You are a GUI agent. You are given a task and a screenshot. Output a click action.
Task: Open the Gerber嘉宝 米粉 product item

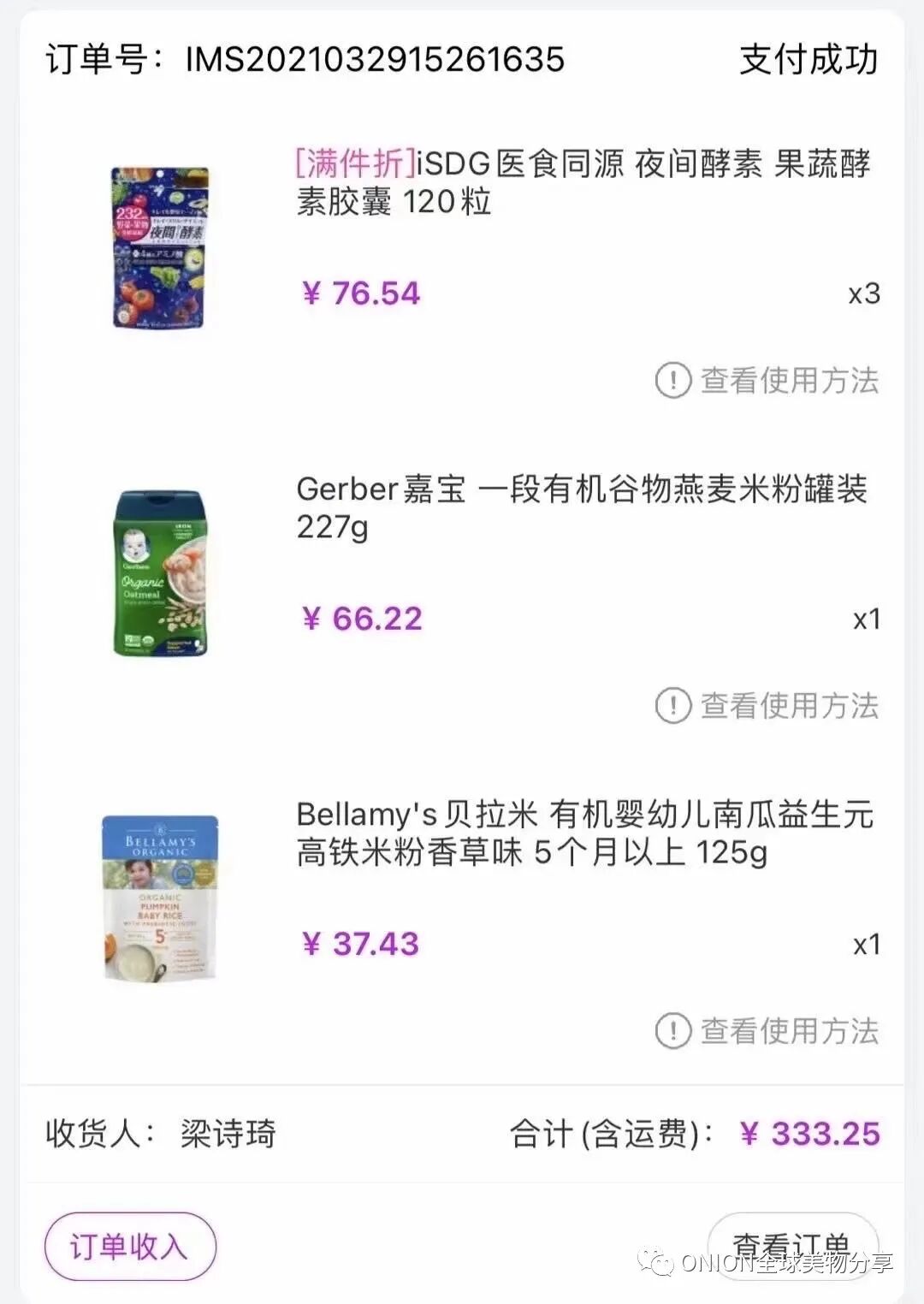pos(582,507)
